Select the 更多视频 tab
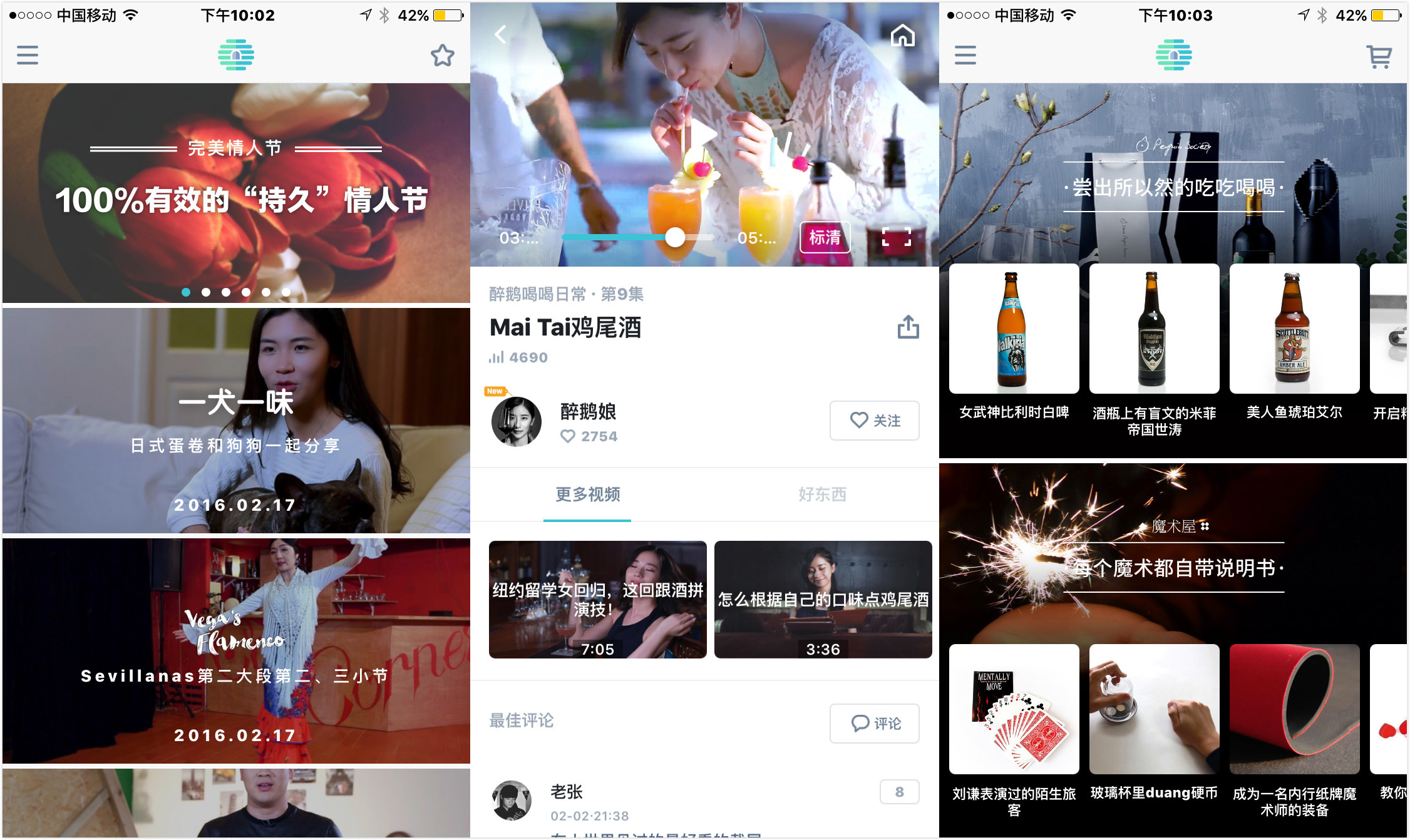The height and width of the screenshot is (840, 1410). [x=587, y=494]
